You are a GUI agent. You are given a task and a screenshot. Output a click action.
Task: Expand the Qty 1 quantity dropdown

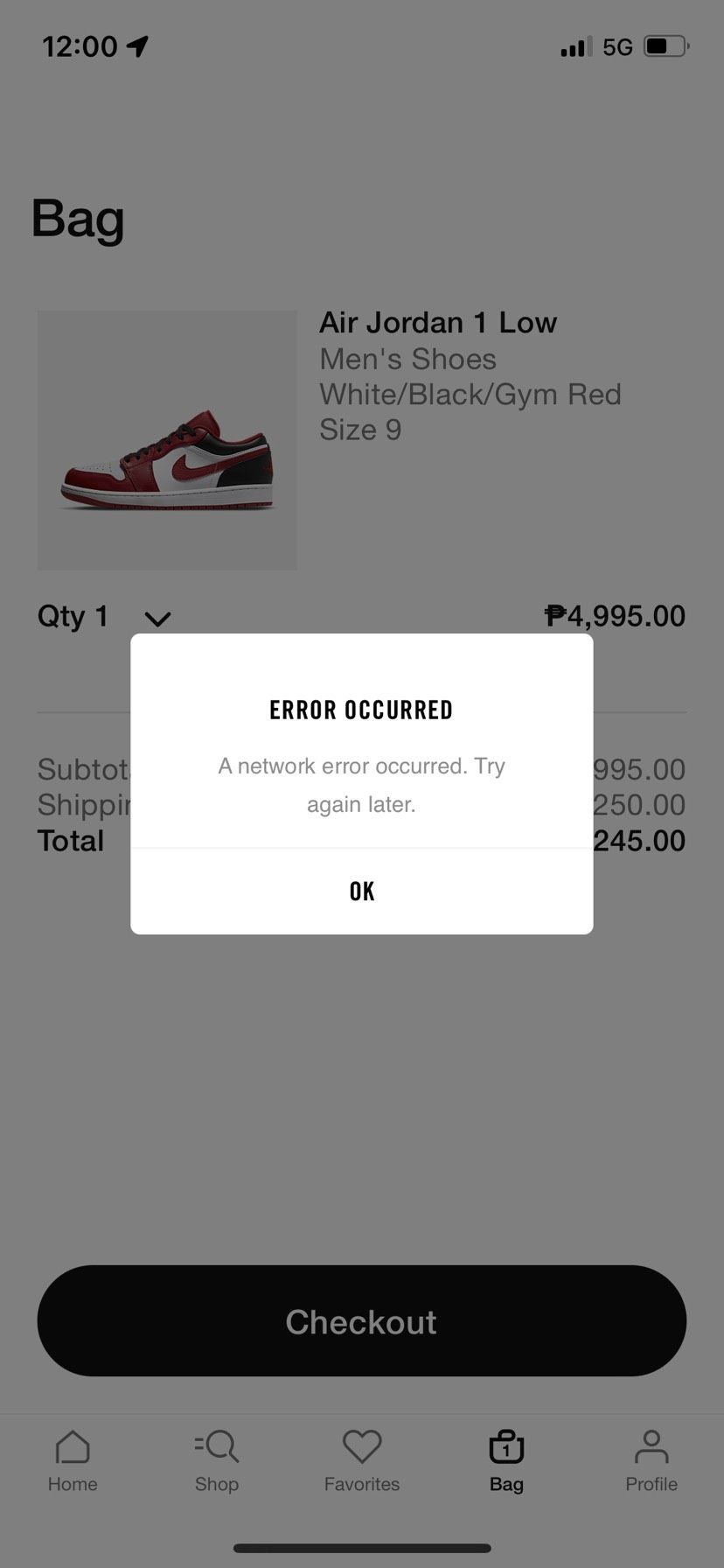click(157, 619)
